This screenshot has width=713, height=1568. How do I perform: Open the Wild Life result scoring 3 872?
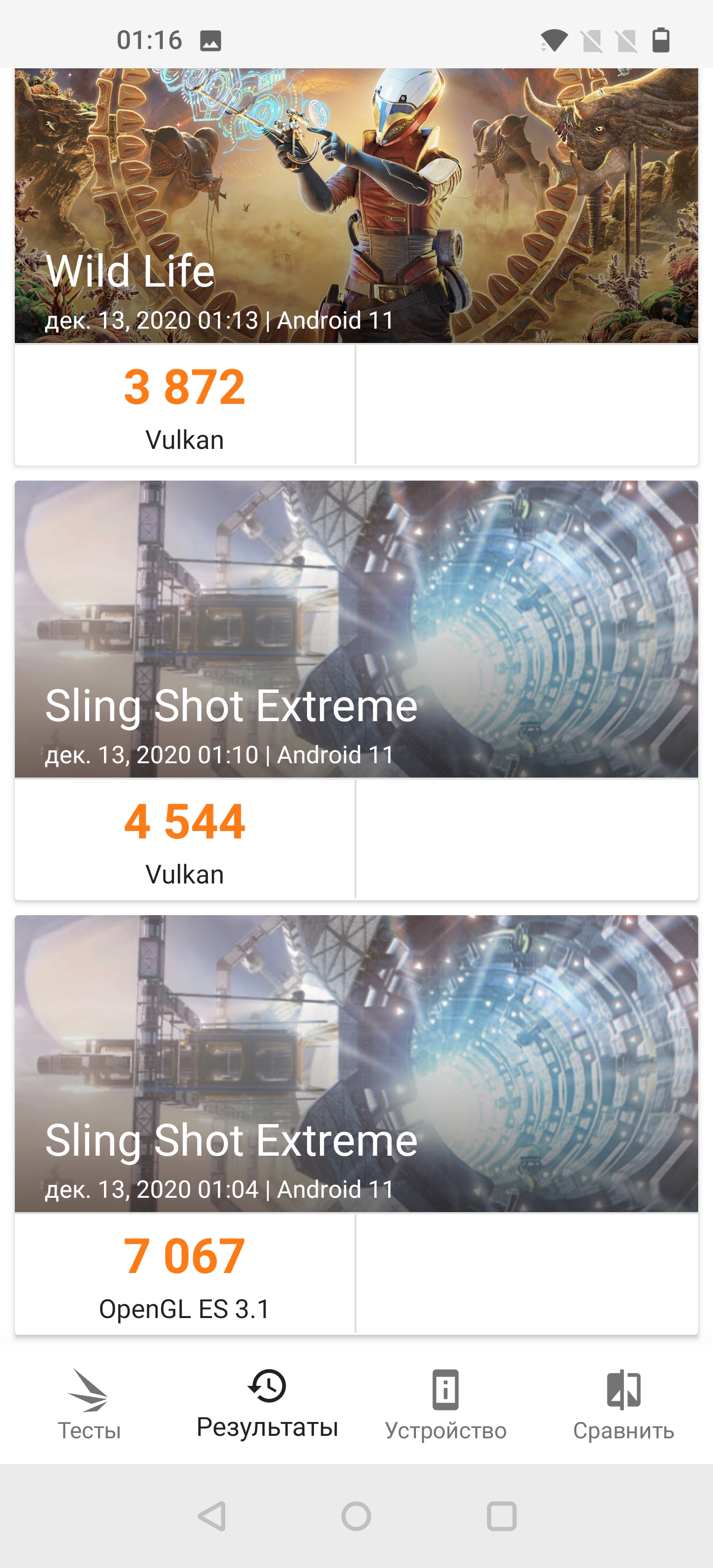[x=356, y=268]
